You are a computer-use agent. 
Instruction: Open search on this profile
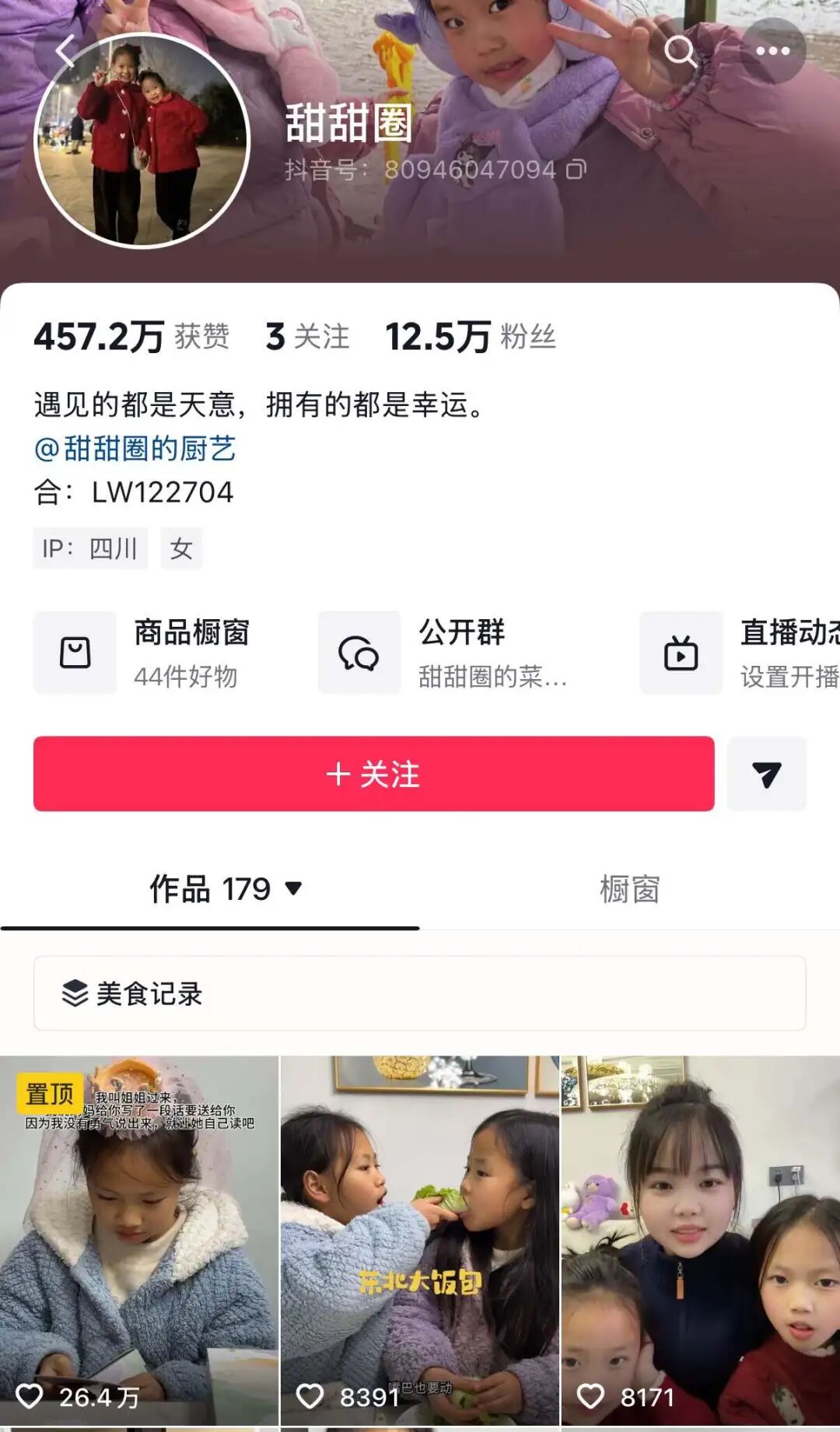click(x=681, y=51)
